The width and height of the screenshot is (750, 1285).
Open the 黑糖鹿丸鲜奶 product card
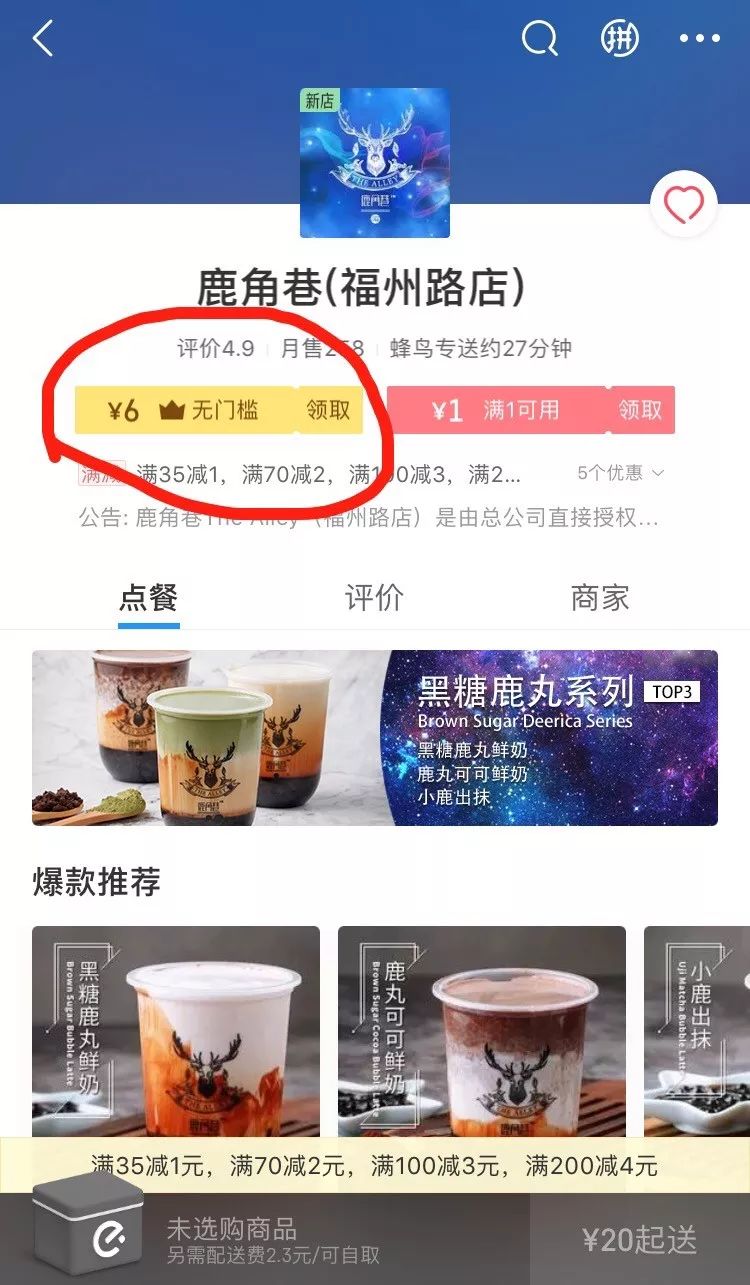click(x=176, y=1030)
